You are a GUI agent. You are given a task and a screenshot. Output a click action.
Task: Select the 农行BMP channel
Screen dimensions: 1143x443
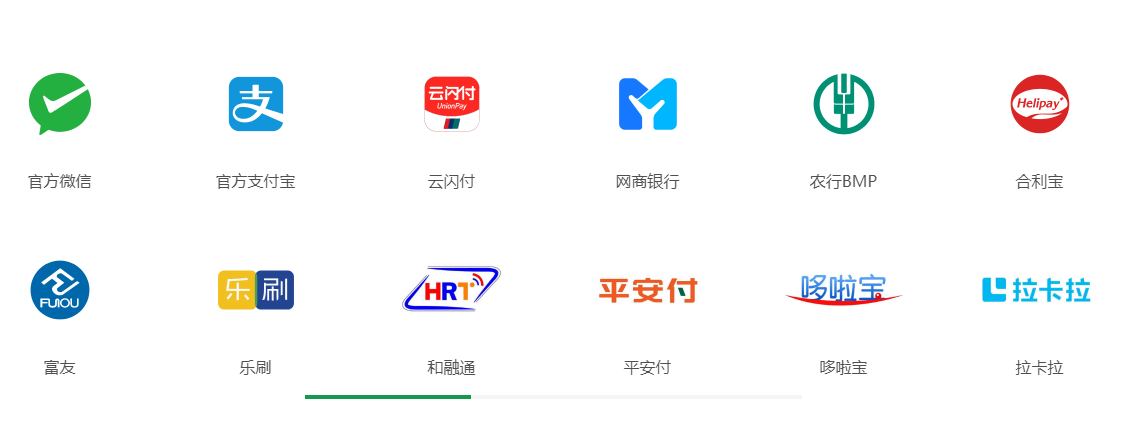pyautogui.click(x=843, y=104)
